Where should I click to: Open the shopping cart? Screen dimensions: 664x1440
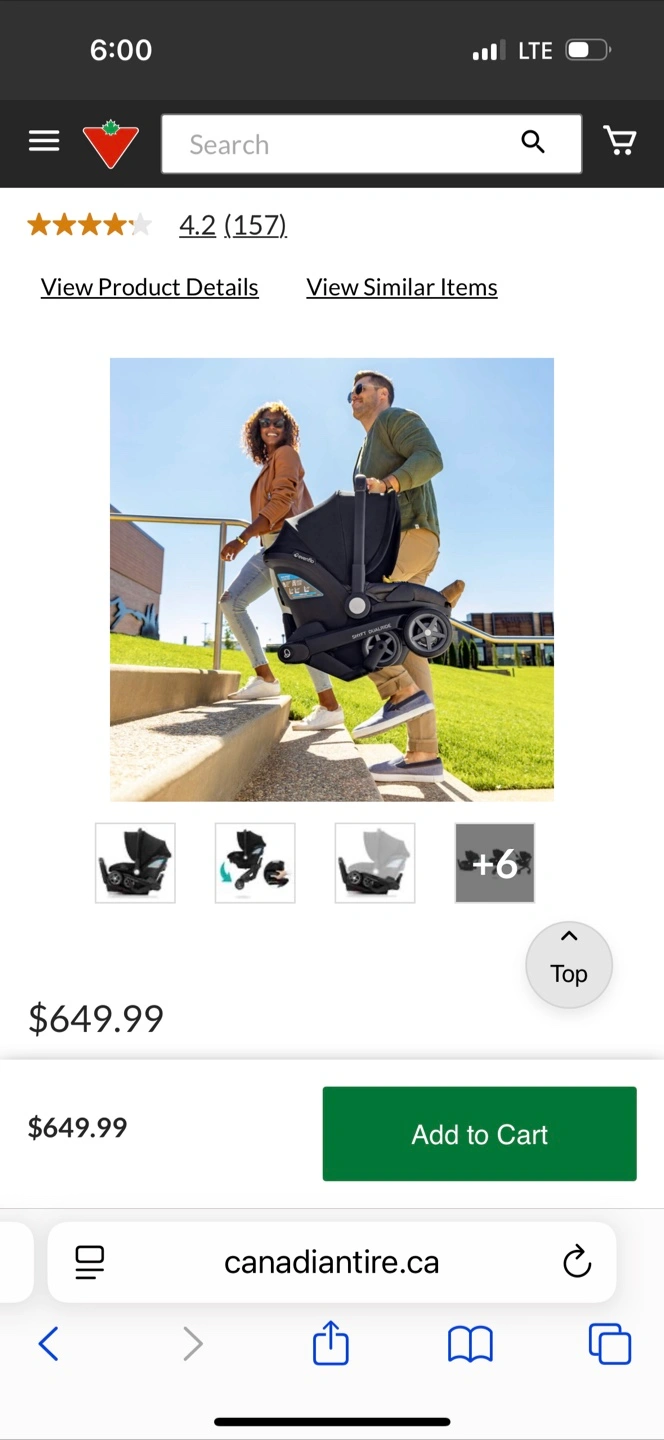620,142
